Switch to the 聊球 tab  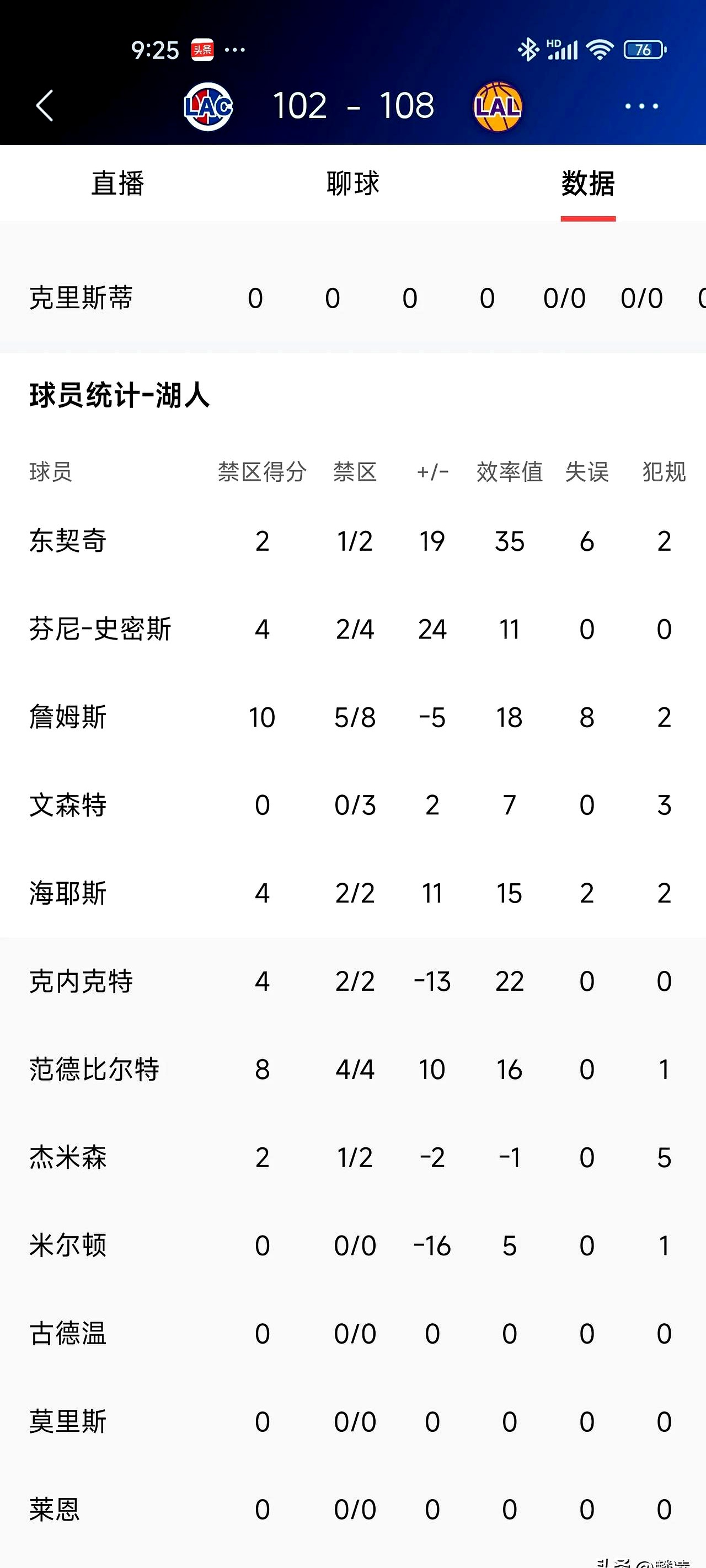[x=352, y=183]
